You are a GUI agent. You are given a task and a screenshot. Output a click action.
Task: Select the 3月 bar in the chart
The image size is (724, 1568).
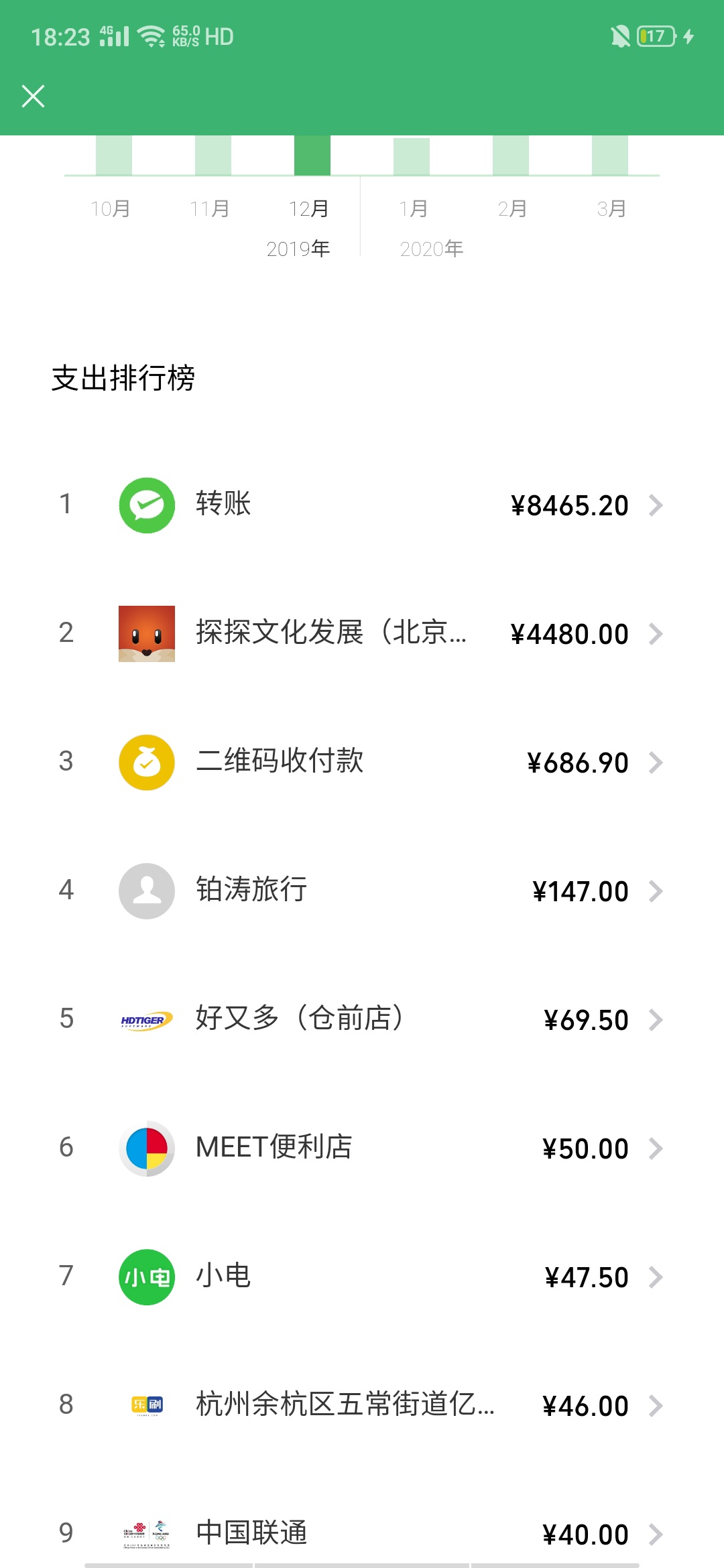610,155
